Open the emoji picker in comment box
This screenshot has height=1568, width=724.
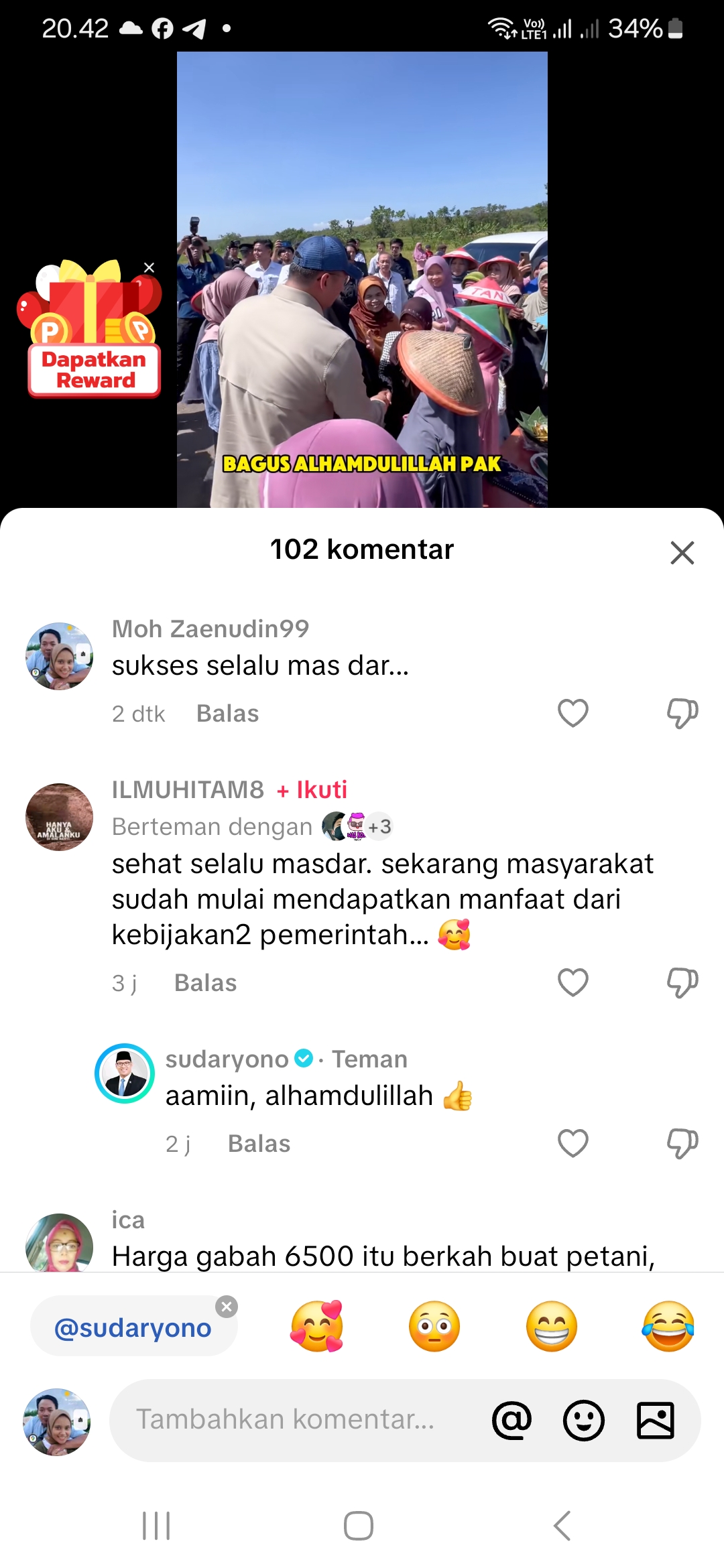point(583,1420)
